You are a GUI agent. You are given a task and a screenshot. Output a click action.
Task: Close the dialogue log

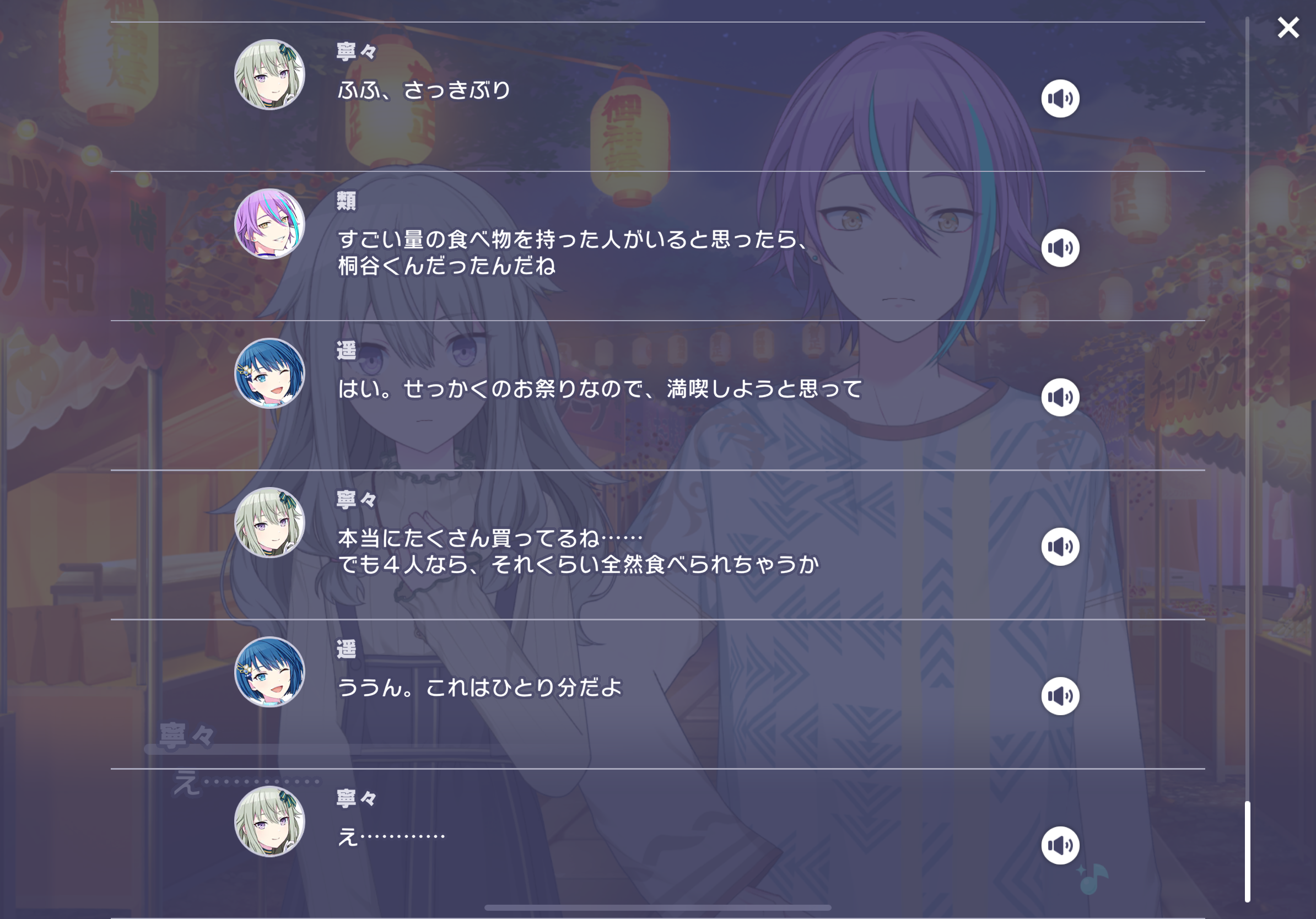1288,27
